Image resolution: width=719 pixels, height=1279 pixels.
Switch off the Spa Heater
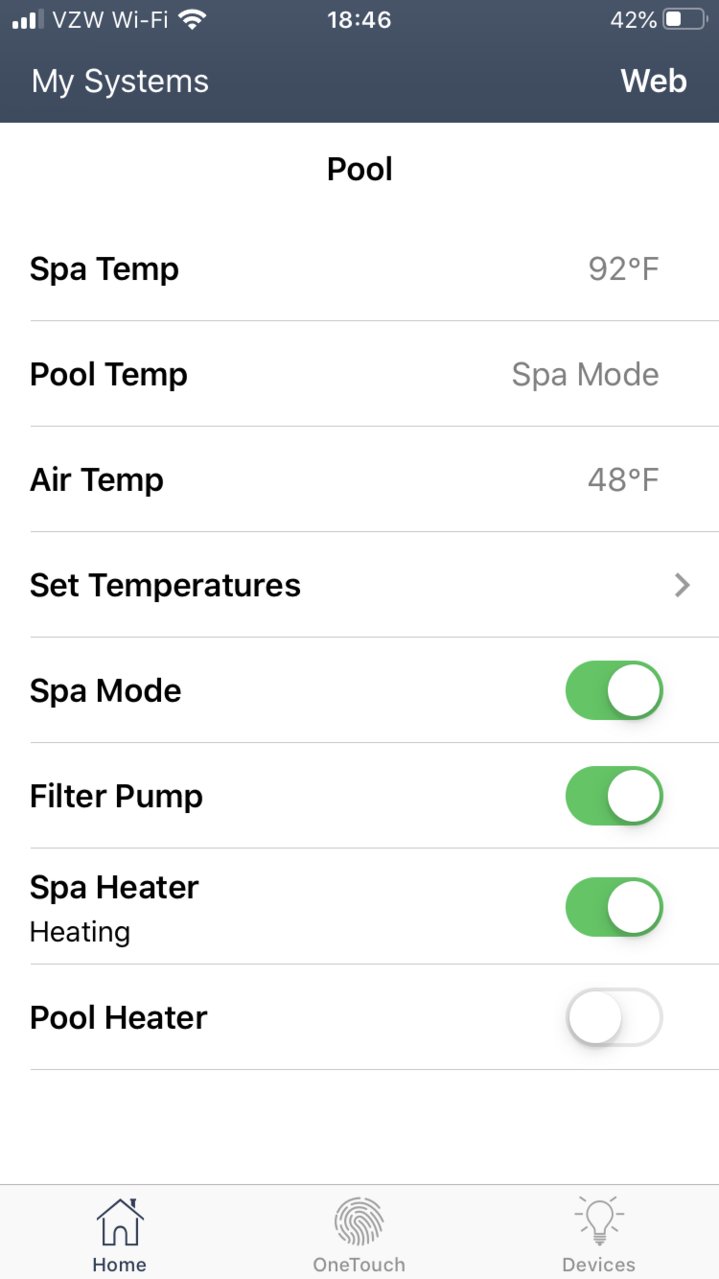(x=614, y=907)
